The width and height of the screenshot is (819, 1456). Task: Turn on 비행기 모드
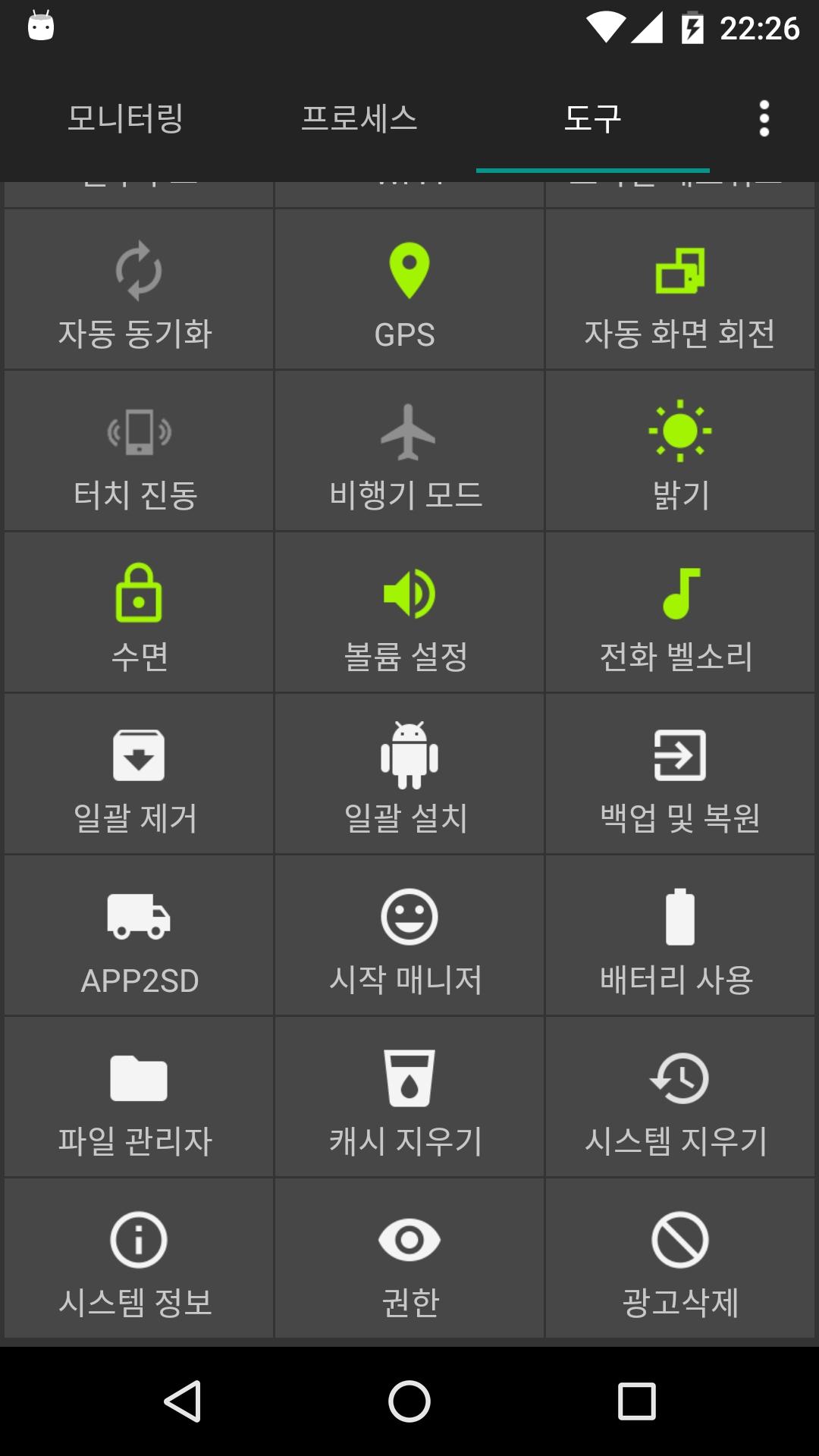coord(409,451)
